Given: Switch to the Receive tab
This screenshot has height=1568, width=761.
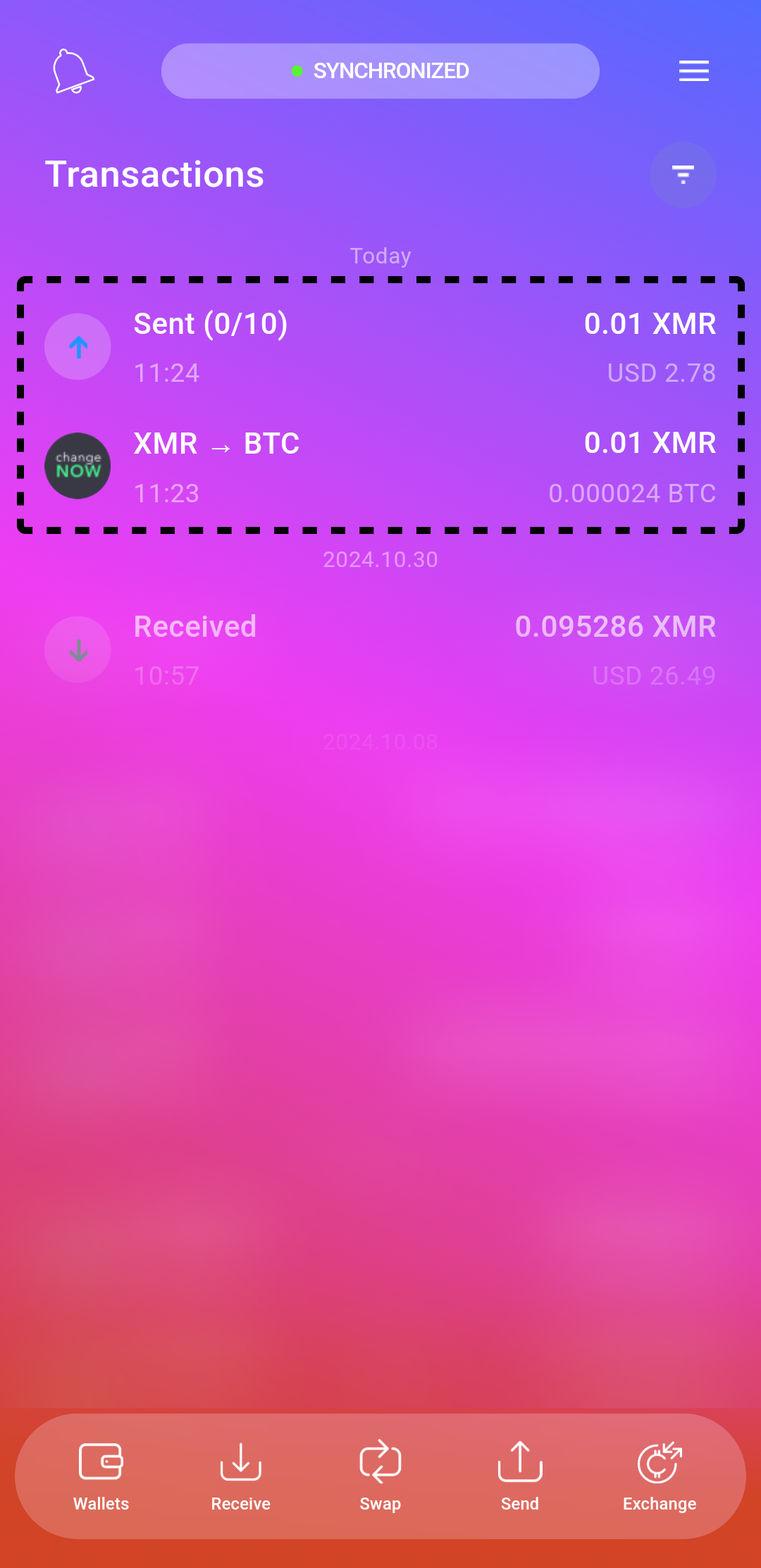Looking at the screenshot, I should pyautogui.click(x=241, y=1476).
